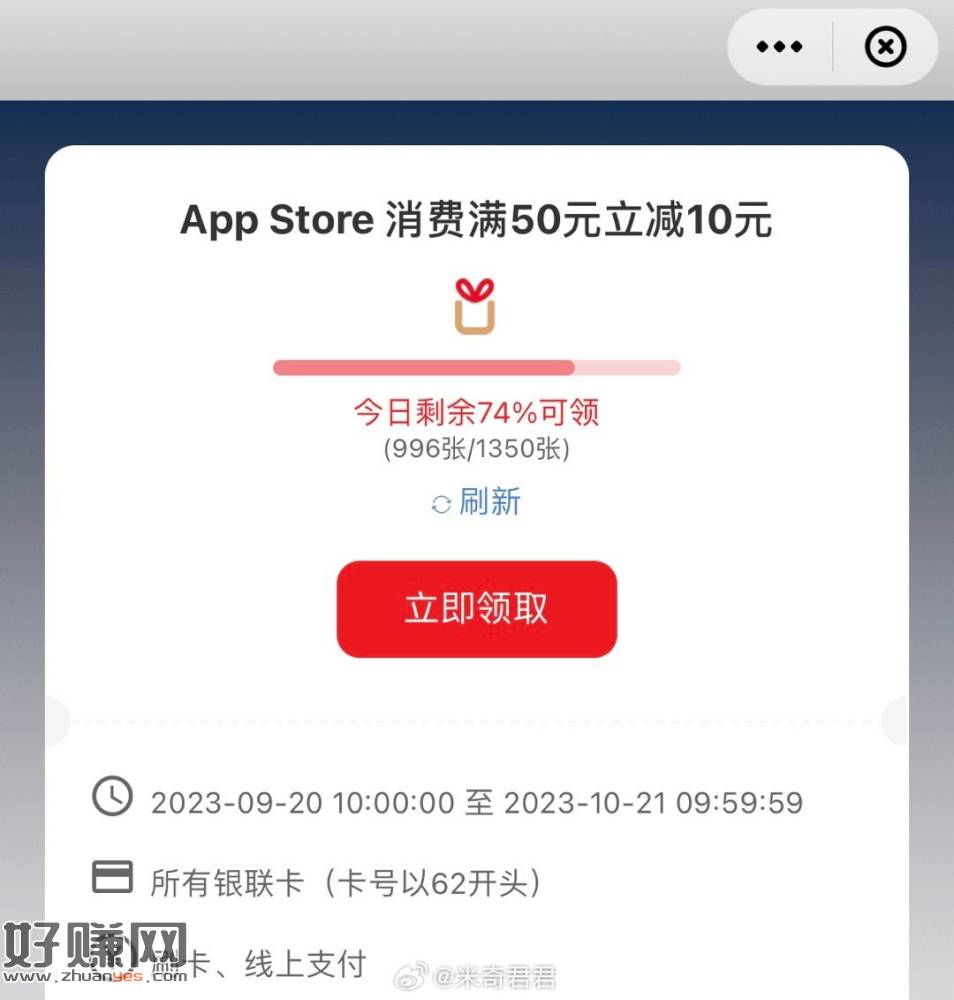The width and height of the screenshot is (954, 1000).
Task: Tap 刷新 to refresh remaining coupons
Action: (477, 502)
